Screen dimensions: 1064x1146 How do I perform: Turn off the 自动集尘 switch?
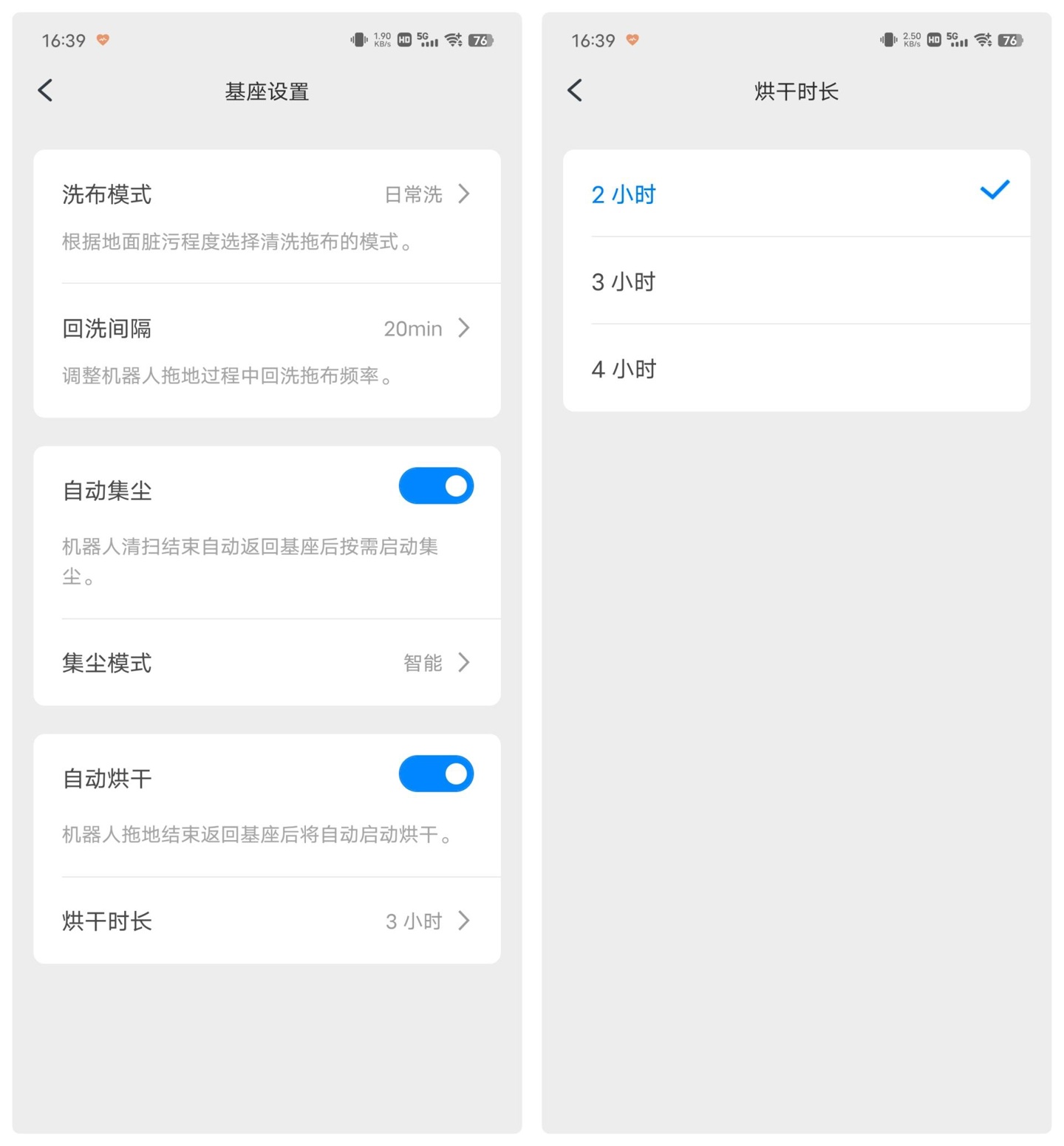click(436, 486)
